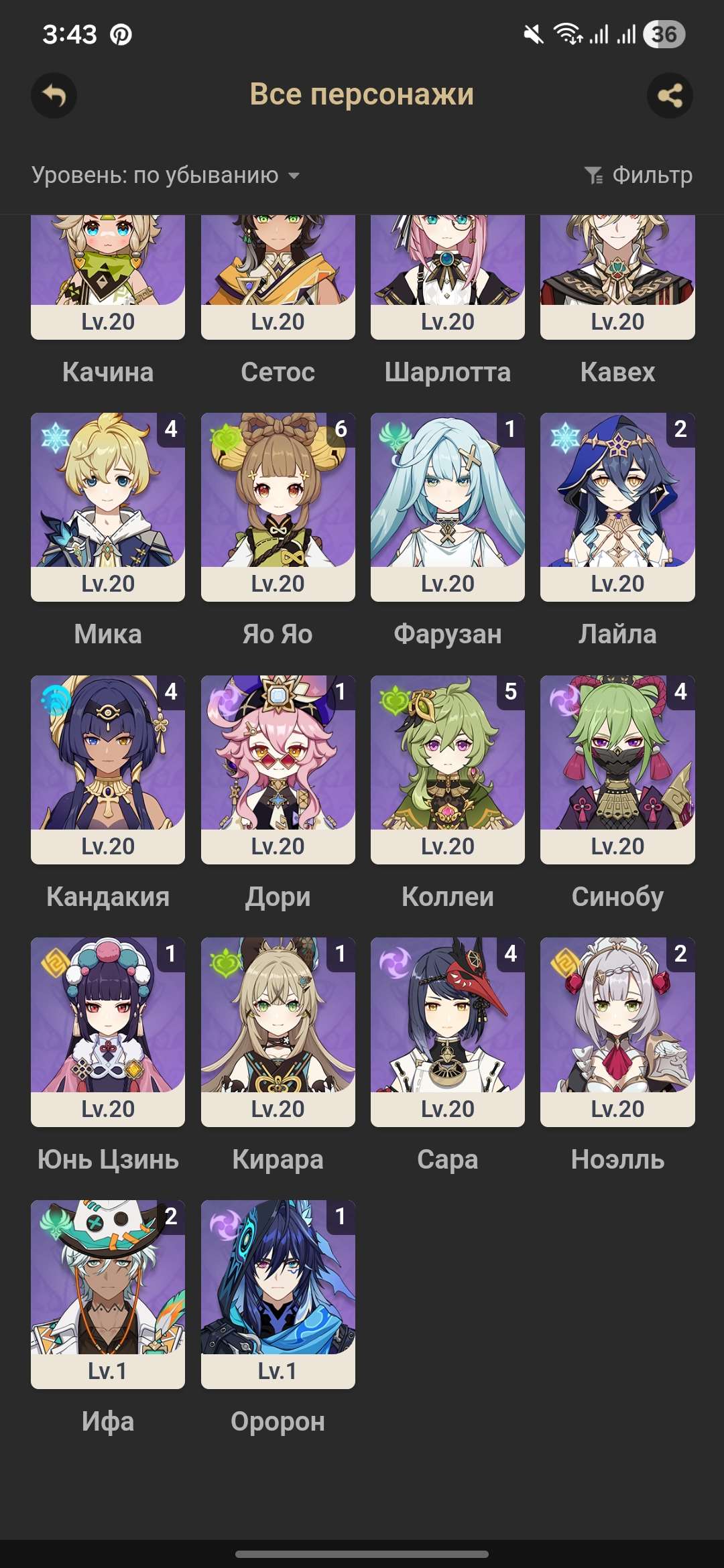Open Дори character card

[x=278, y=769]
